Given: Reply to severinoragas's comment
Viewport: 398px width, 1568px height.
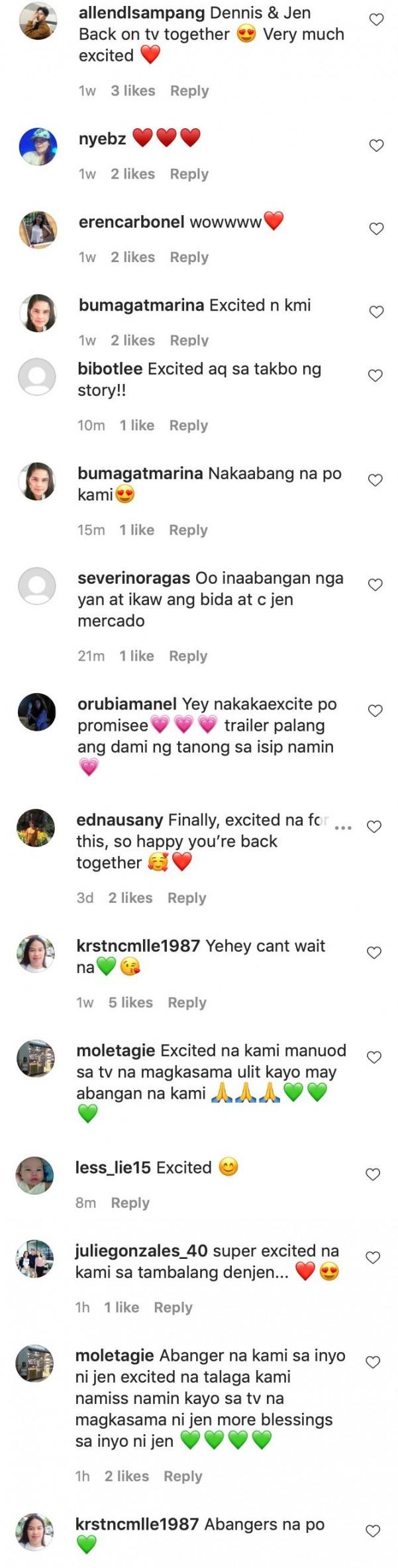Looking at the screenshot, I should point(188,655).
